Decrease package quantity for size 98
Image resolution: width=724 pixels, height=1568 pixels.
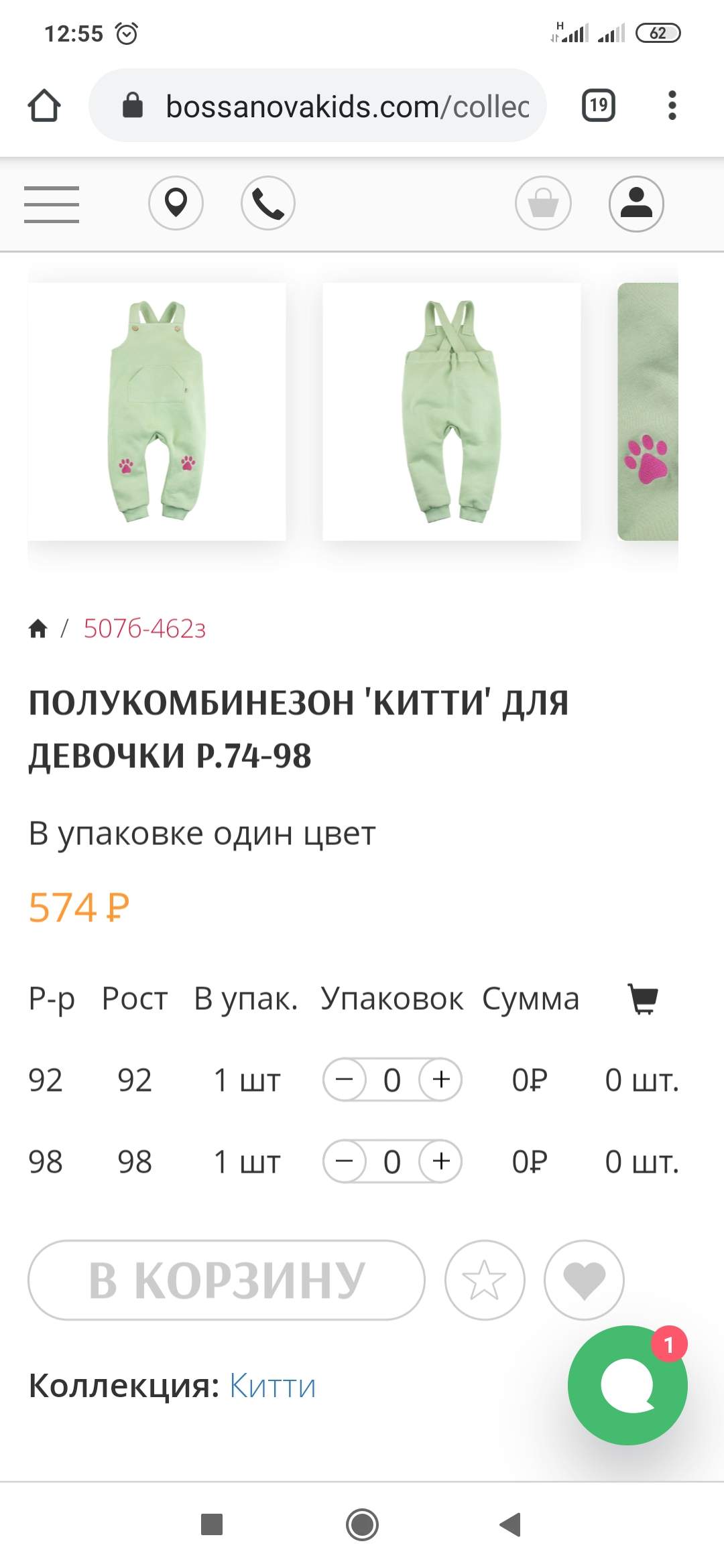[345, 1161]
